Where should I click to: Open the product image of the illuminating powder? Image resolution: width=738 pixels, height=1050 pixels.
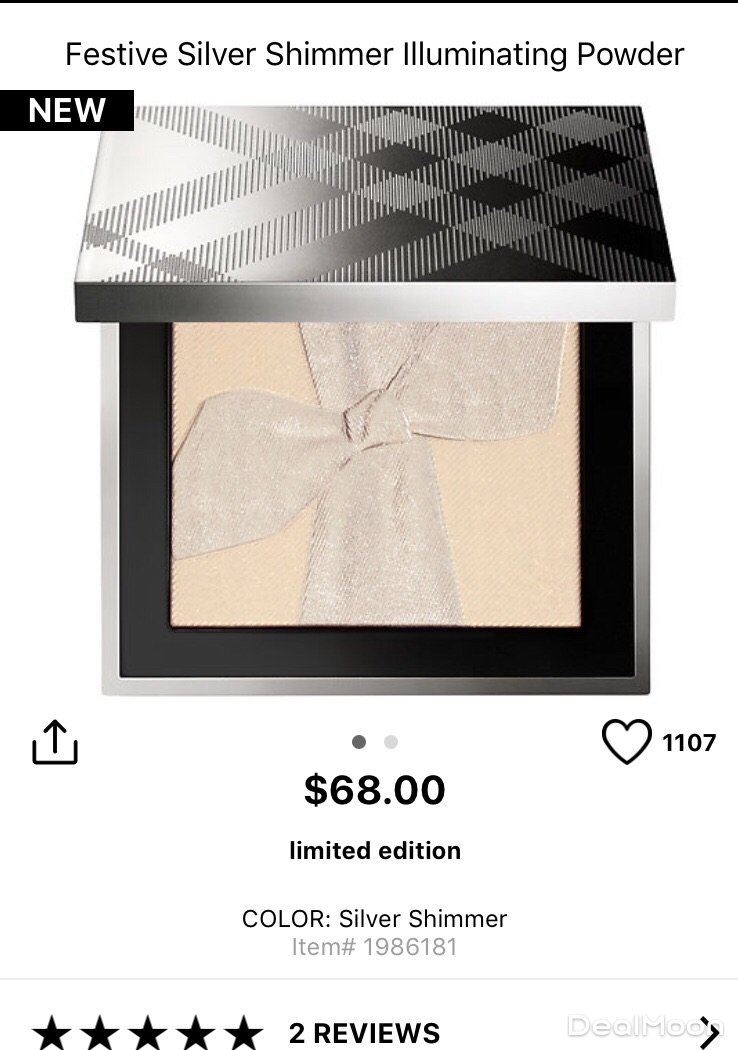(375, 400)
